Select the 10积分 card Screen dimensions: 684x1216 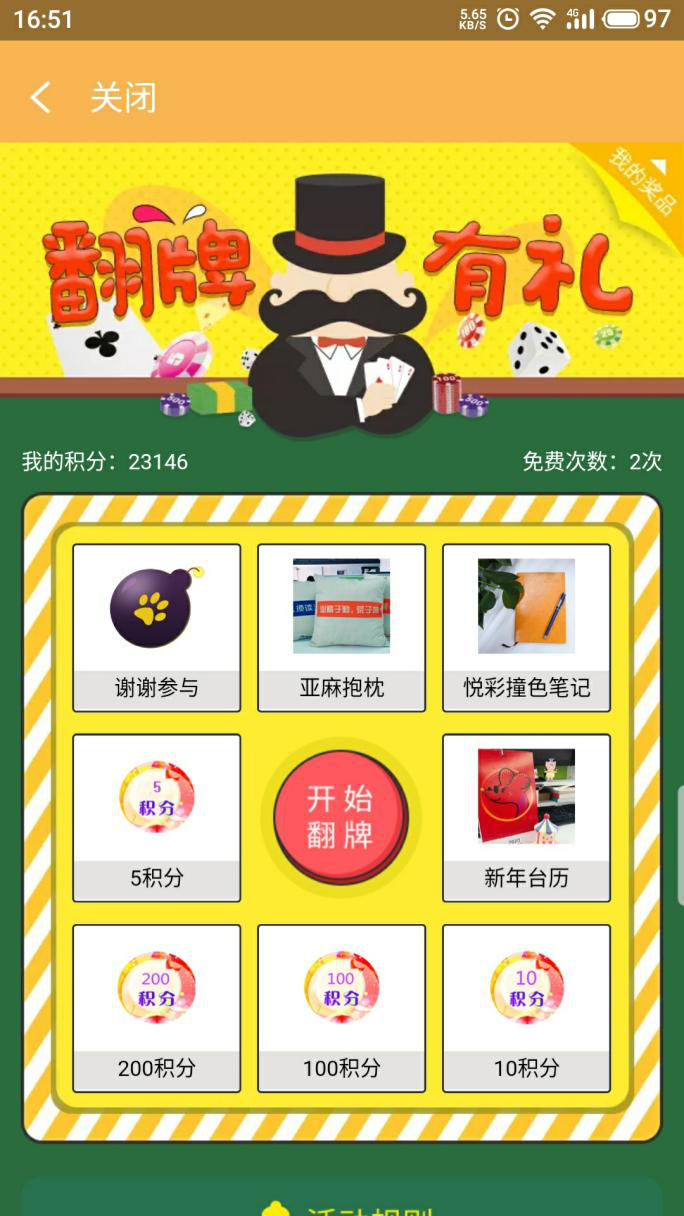coord(526,1008)
